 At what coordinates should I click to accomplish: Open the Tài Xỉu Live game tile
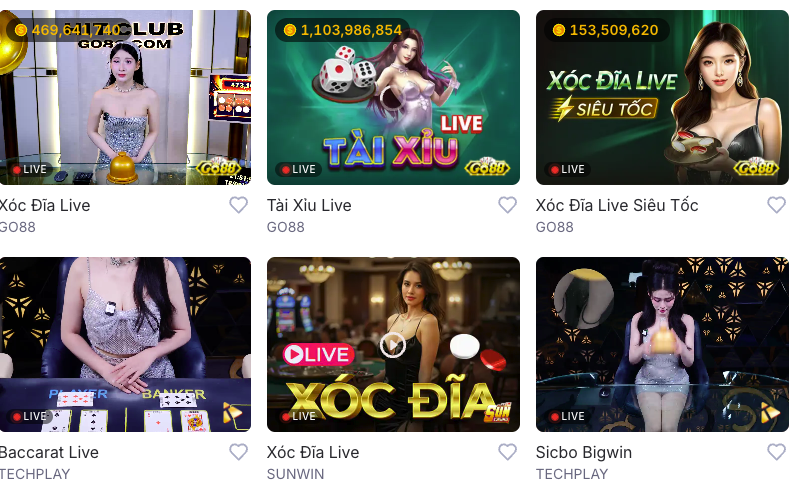393,97
